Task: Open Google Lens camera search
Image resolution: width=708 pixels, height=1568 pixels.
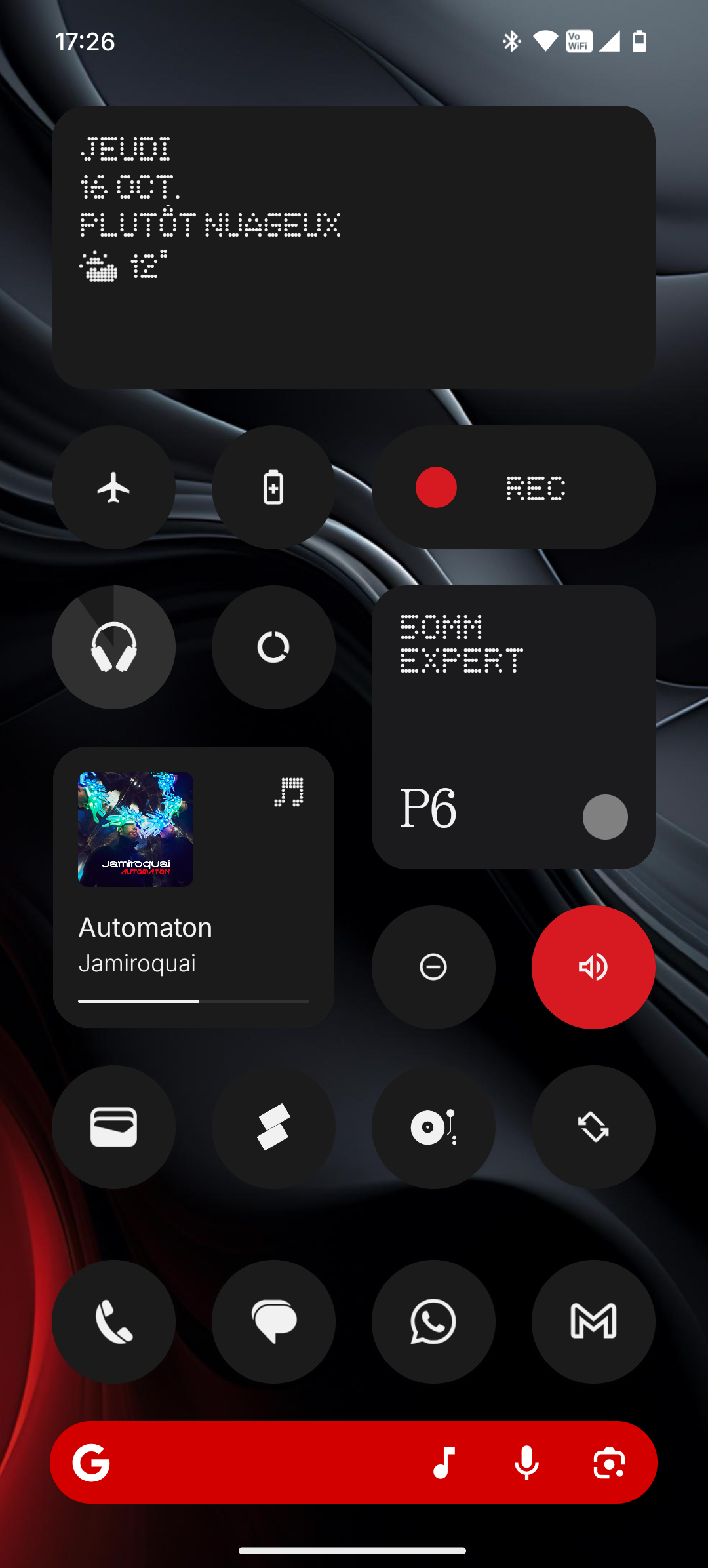Action: 609,1462
